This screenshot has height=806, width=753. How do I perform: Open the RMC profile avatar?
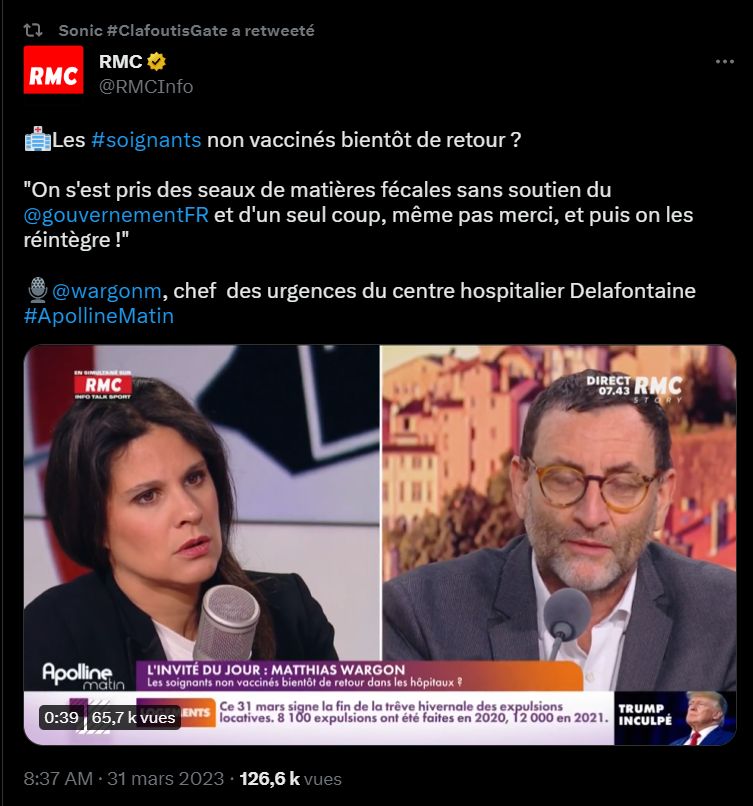coord(53,72)
